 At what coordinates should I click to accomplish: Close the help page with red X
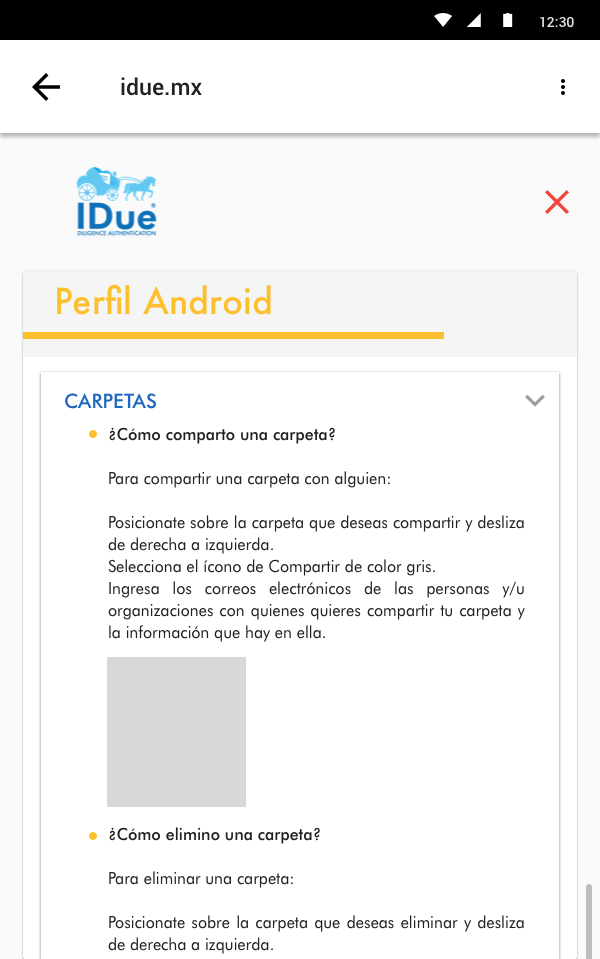557,202
